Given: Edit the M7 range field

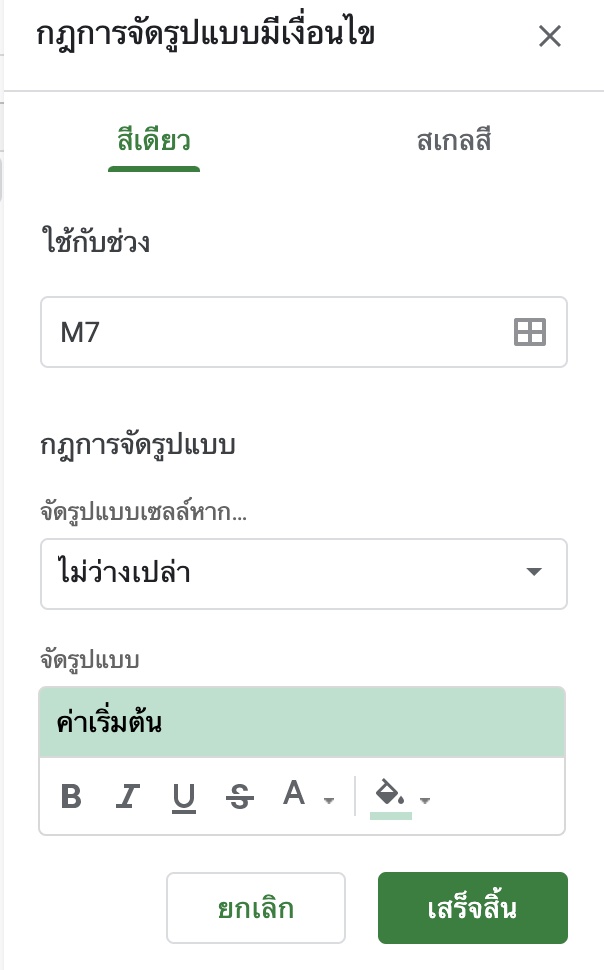Looking at the screenshot, I should pyautogui.click(x=303, y=332).
